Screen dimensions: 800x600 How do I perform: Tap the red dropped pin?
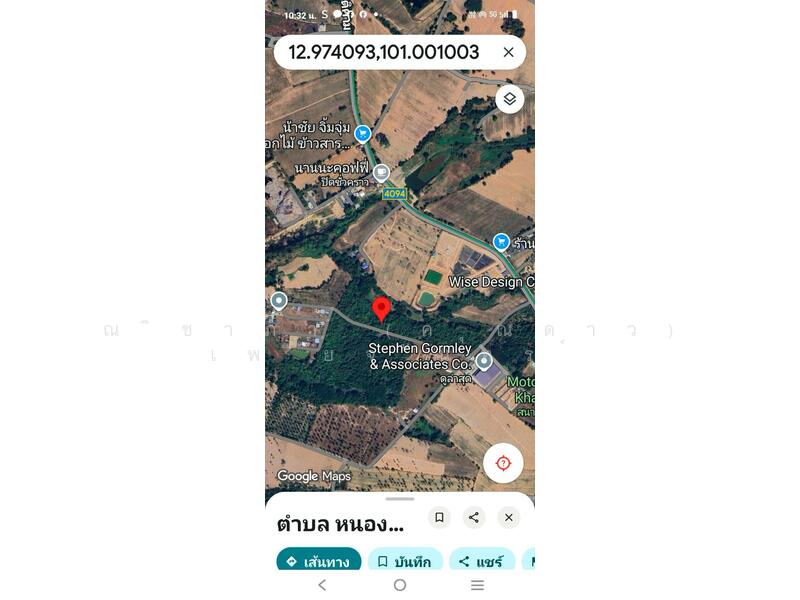tap(381, 308)
